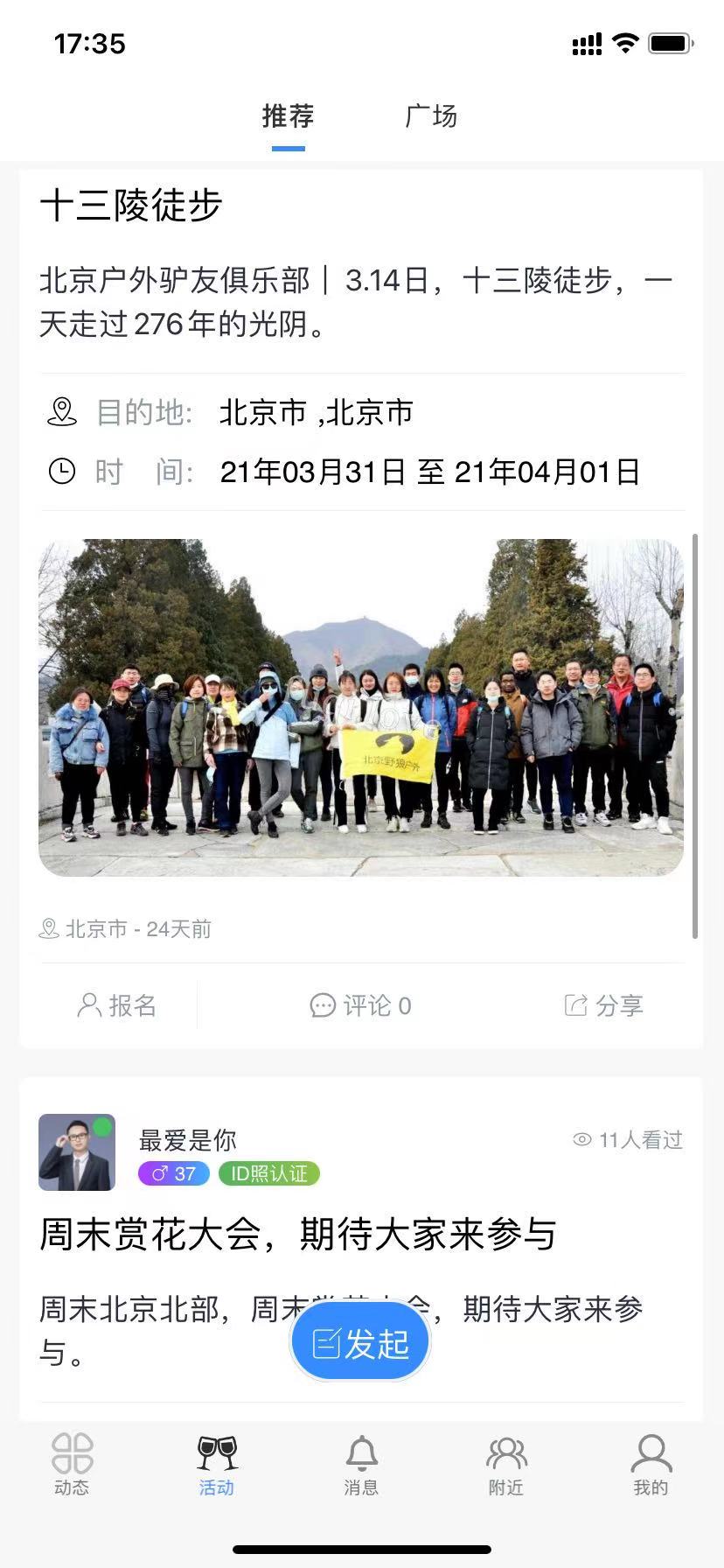Switch to the 广场 tab
Screen dimensions: 724x1568
pyautogui.click(x=431, y=116)
